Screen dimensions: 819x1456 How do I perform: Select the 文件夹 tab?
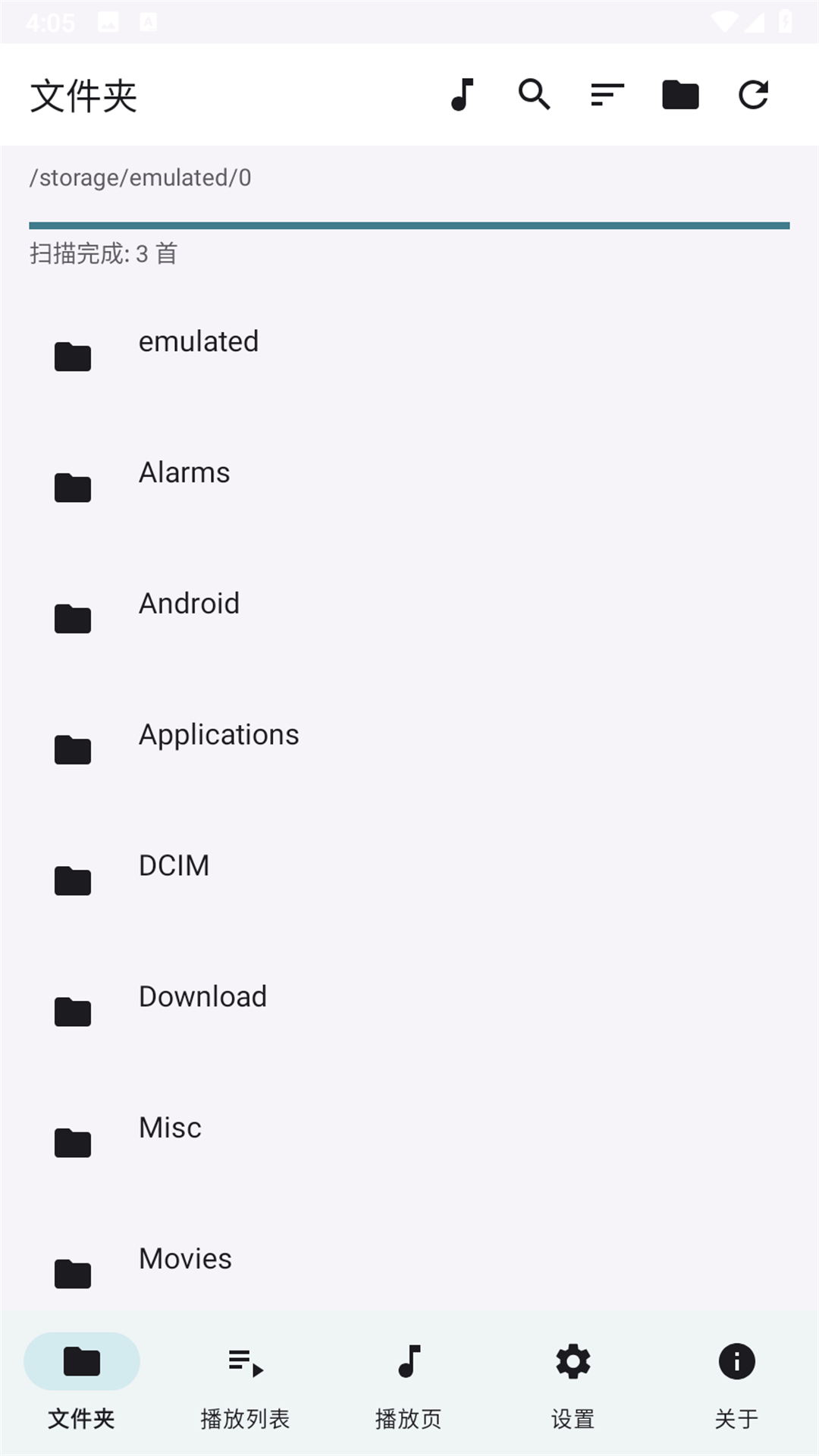pyautogui.click(x=81, y=1385)
